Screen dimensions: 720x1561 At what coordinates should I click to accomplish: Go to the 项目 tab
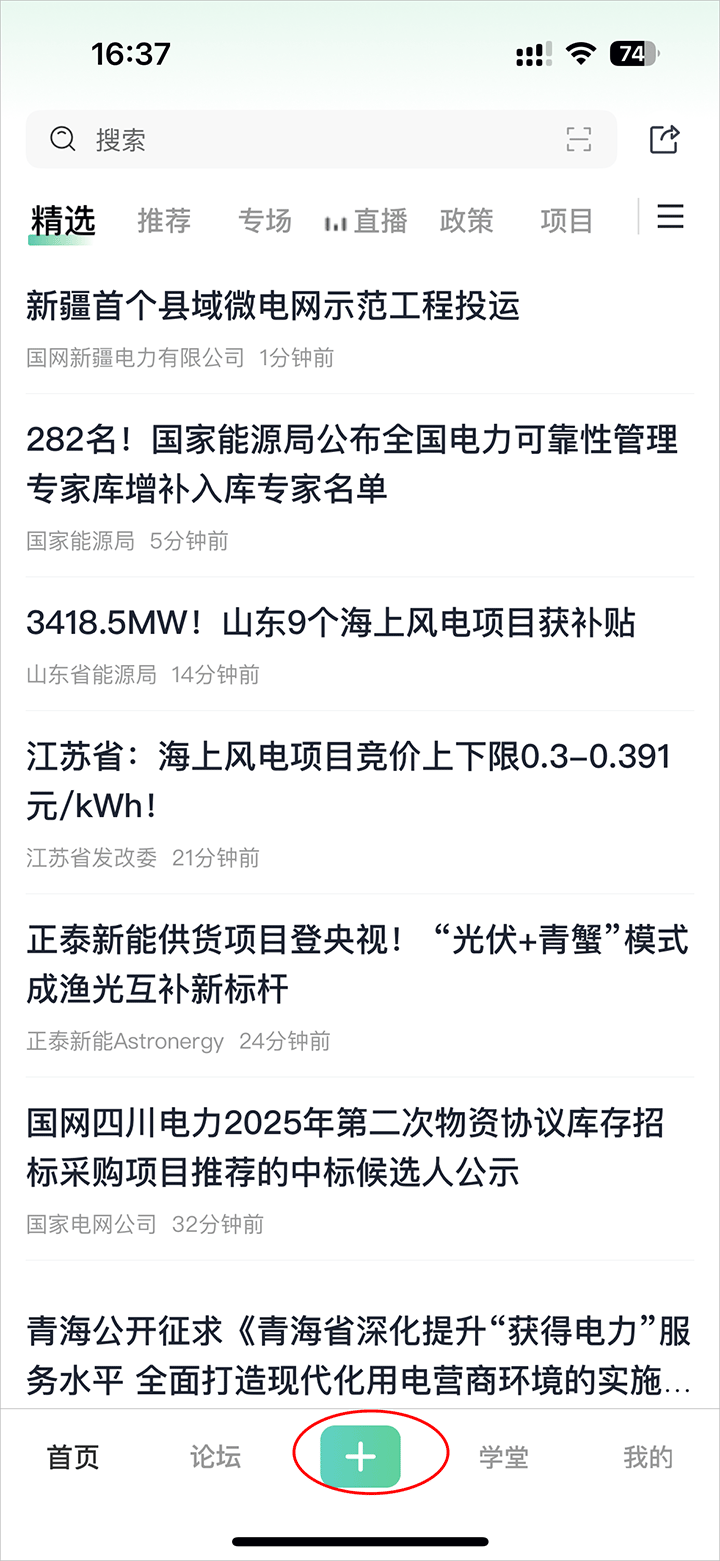pos(567,221)
